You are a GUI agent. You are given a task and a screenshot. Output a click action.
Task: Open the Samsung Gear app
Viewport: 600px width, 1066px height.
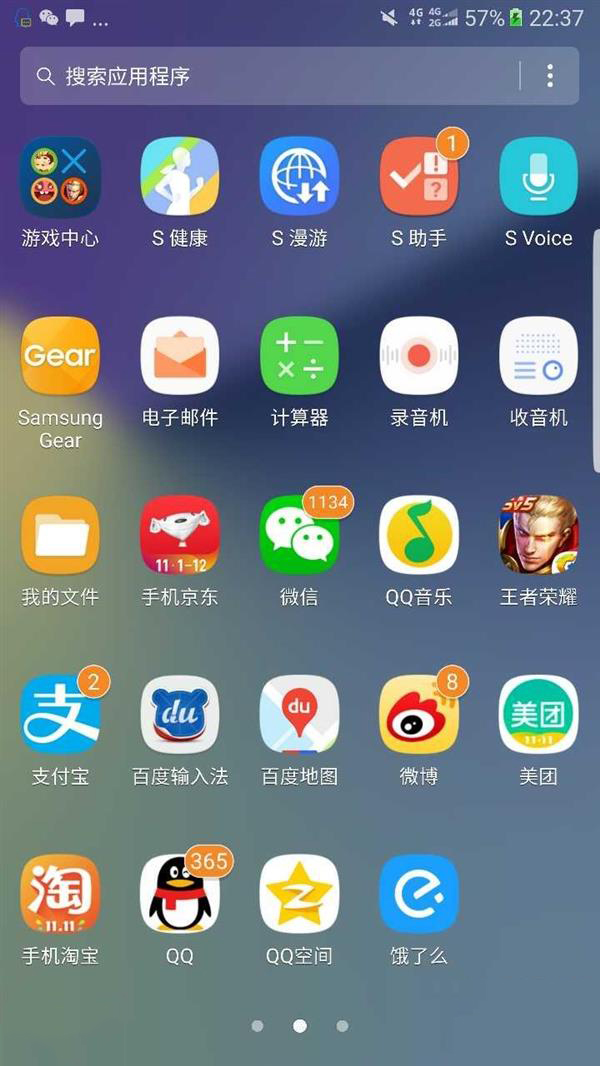pyautogui.click(x=60, y=357)
